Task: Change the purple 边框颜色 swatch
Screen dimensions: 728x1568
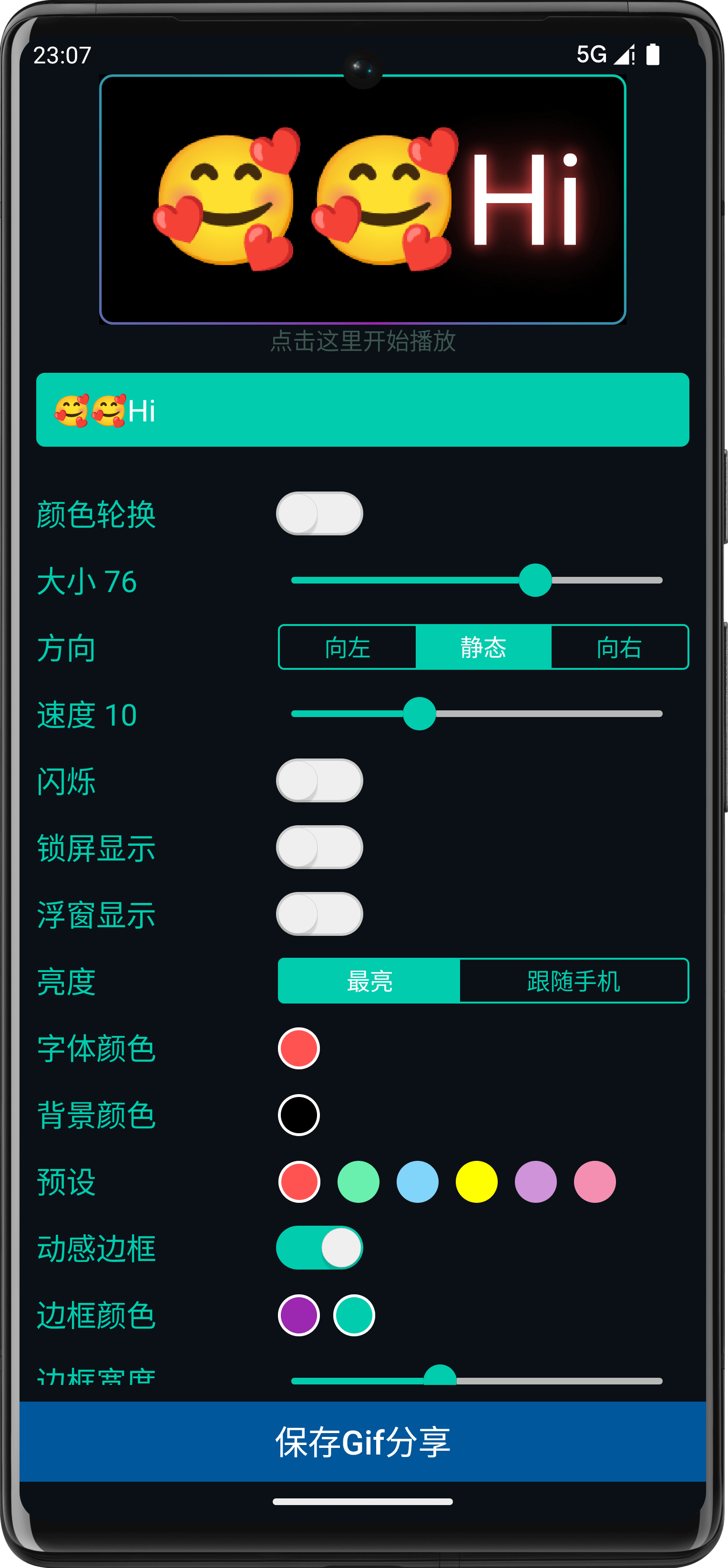Action: (299, 1315)
